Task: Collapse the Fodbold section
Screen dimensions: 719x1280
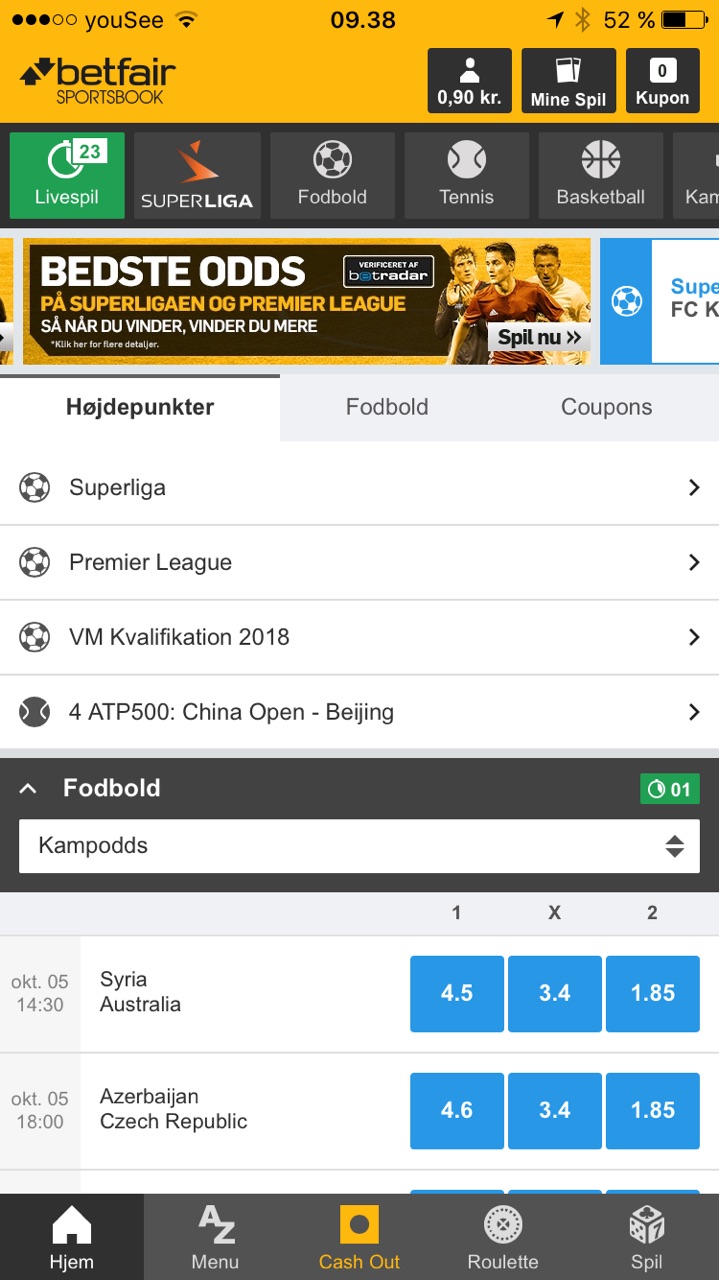Action: pyautogui.click(x=29, y=788)
